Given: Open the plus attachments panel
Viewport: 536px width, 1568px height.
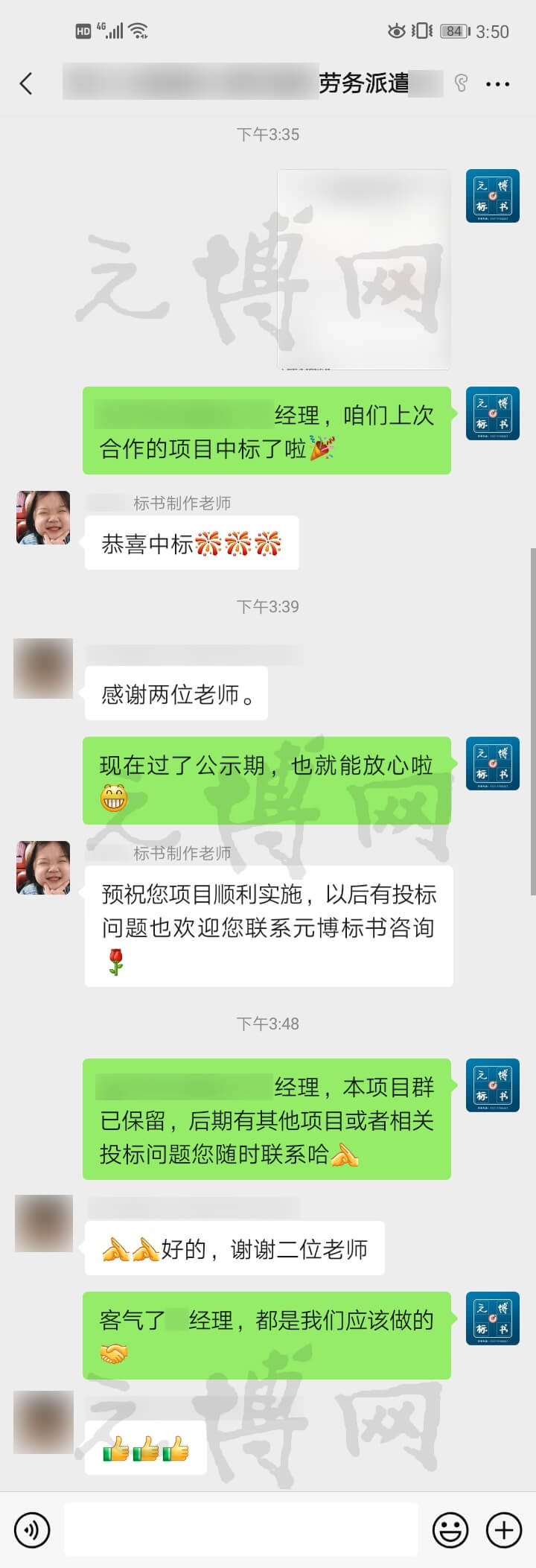Looking at the screenshot, I should click(x=504, y=1530).
